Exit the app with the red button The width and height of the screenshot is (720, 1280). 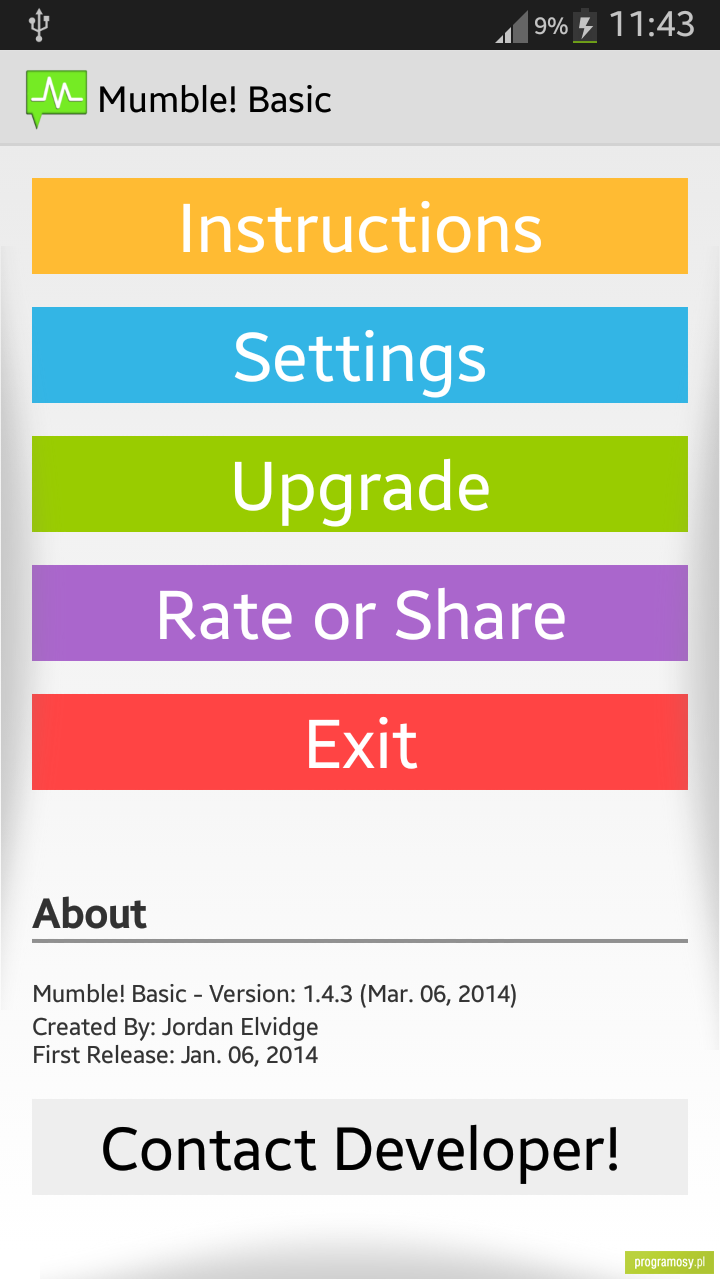pos(360,742)
